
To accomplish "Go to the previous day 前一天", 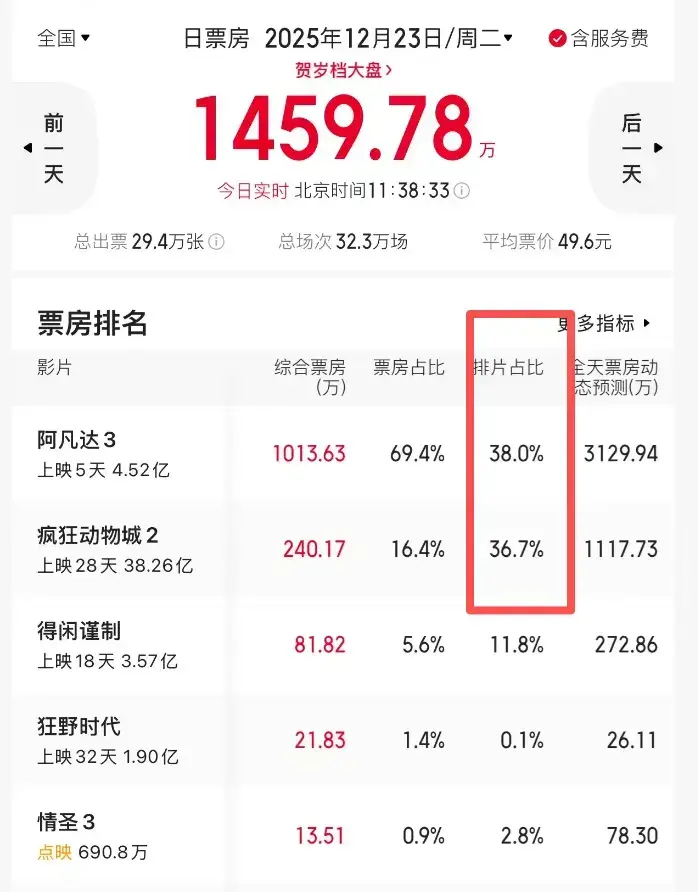I will click(x=52, y=148).
